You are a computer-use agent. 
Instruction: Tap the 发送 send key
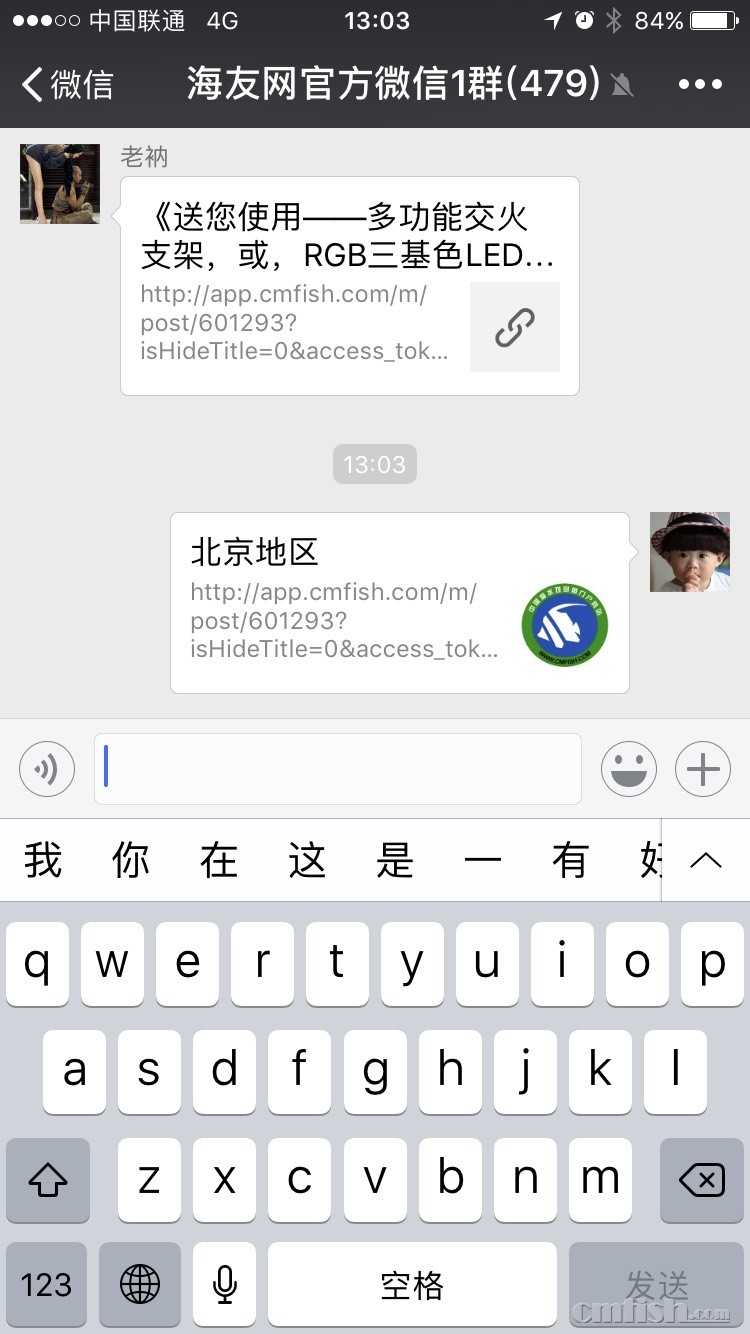(x=656, y=1285)
